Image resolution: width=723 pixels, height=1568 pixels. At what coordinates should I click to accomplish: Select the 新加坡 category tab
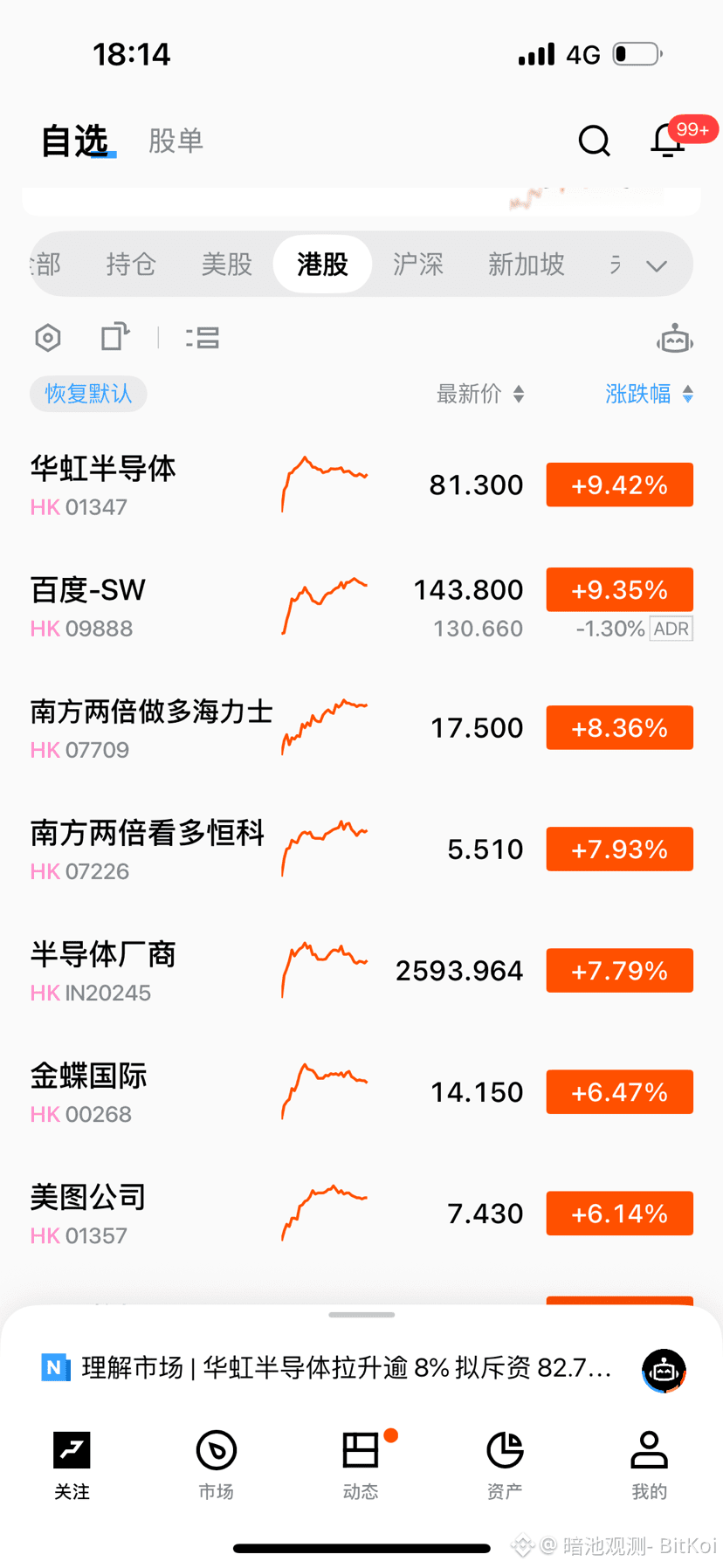[527, 264]
